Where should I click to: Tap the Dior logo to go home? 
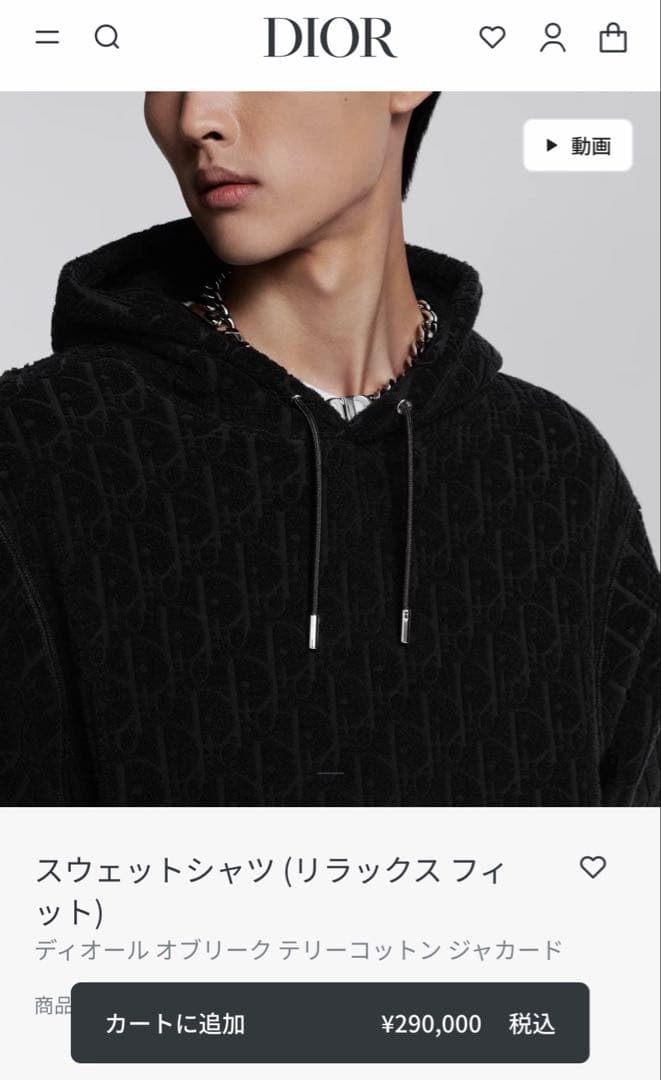coord(330,38)
